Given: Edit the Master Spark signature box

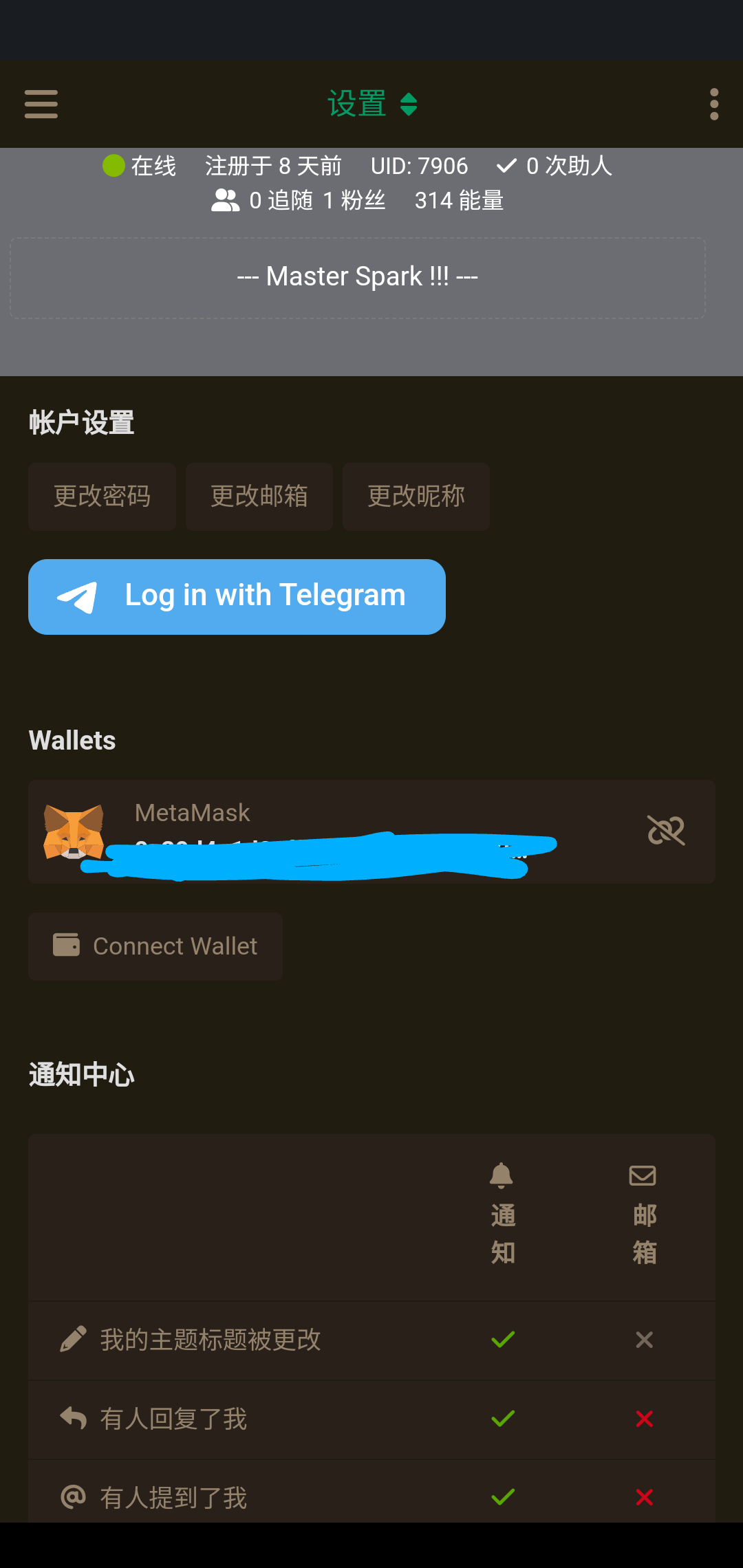Looking at the screenshot, I should 358,278.
